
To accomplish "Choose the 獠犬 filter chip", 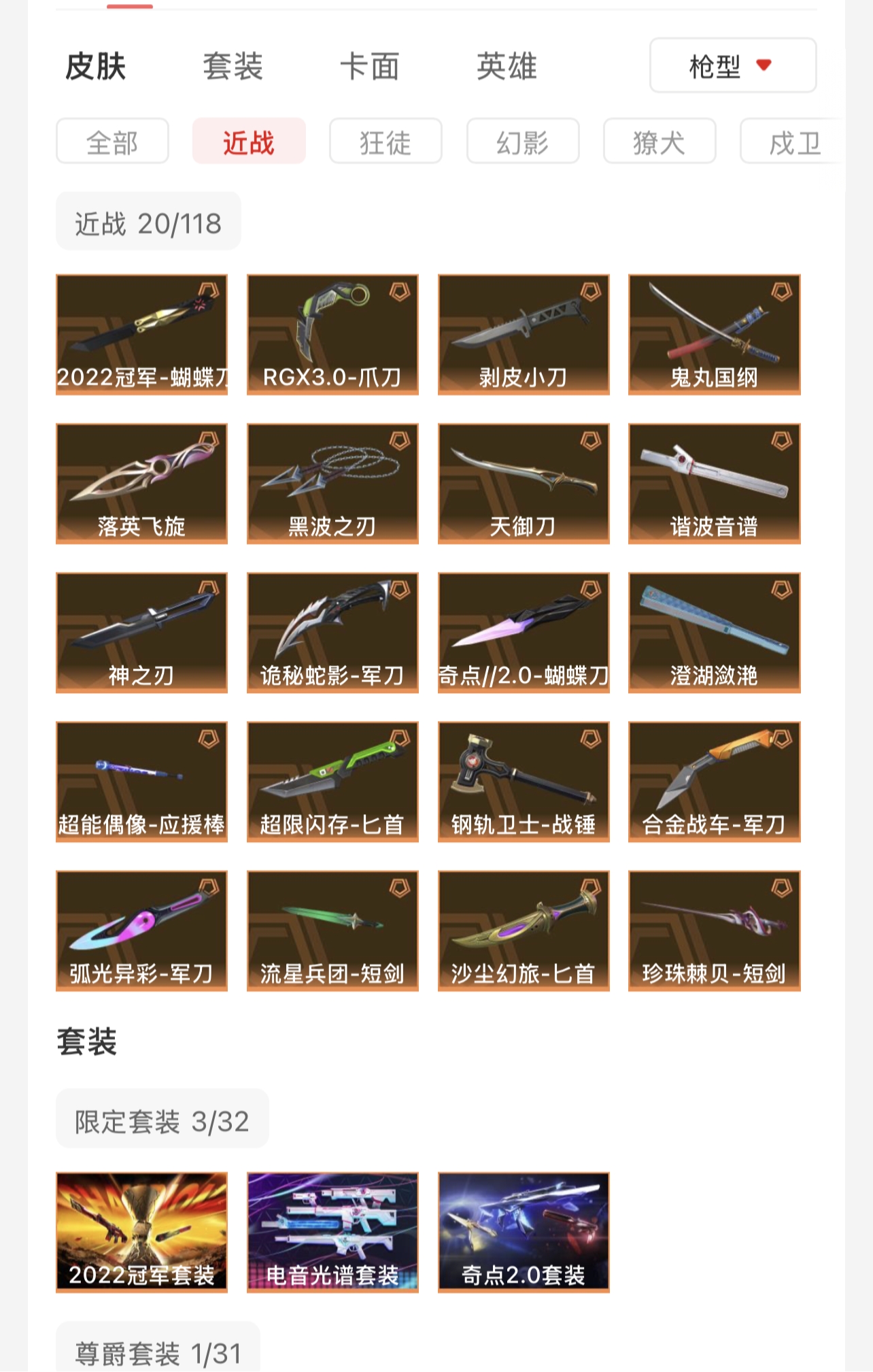I will 659,141.
